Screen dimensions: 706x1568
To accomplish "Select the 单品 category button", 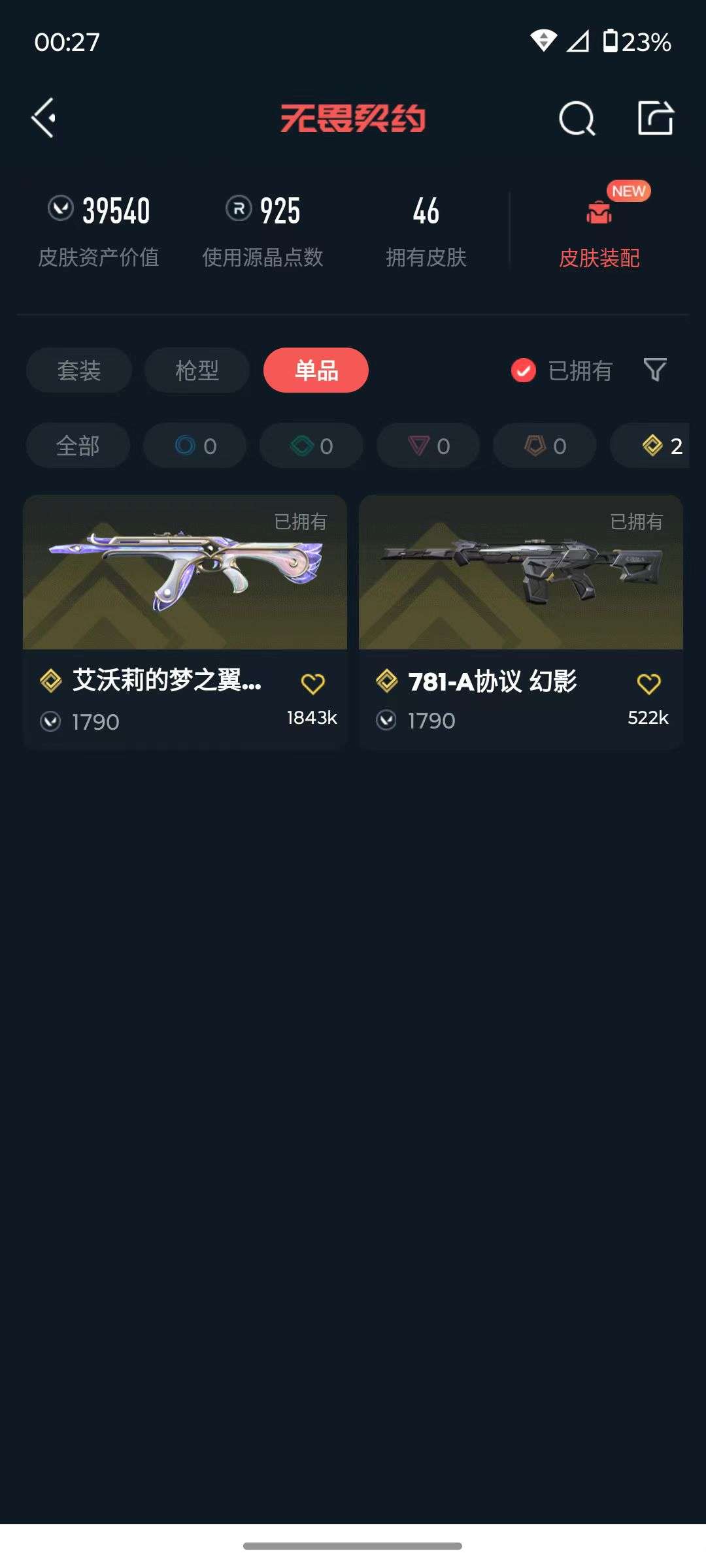I will [316, 370].
